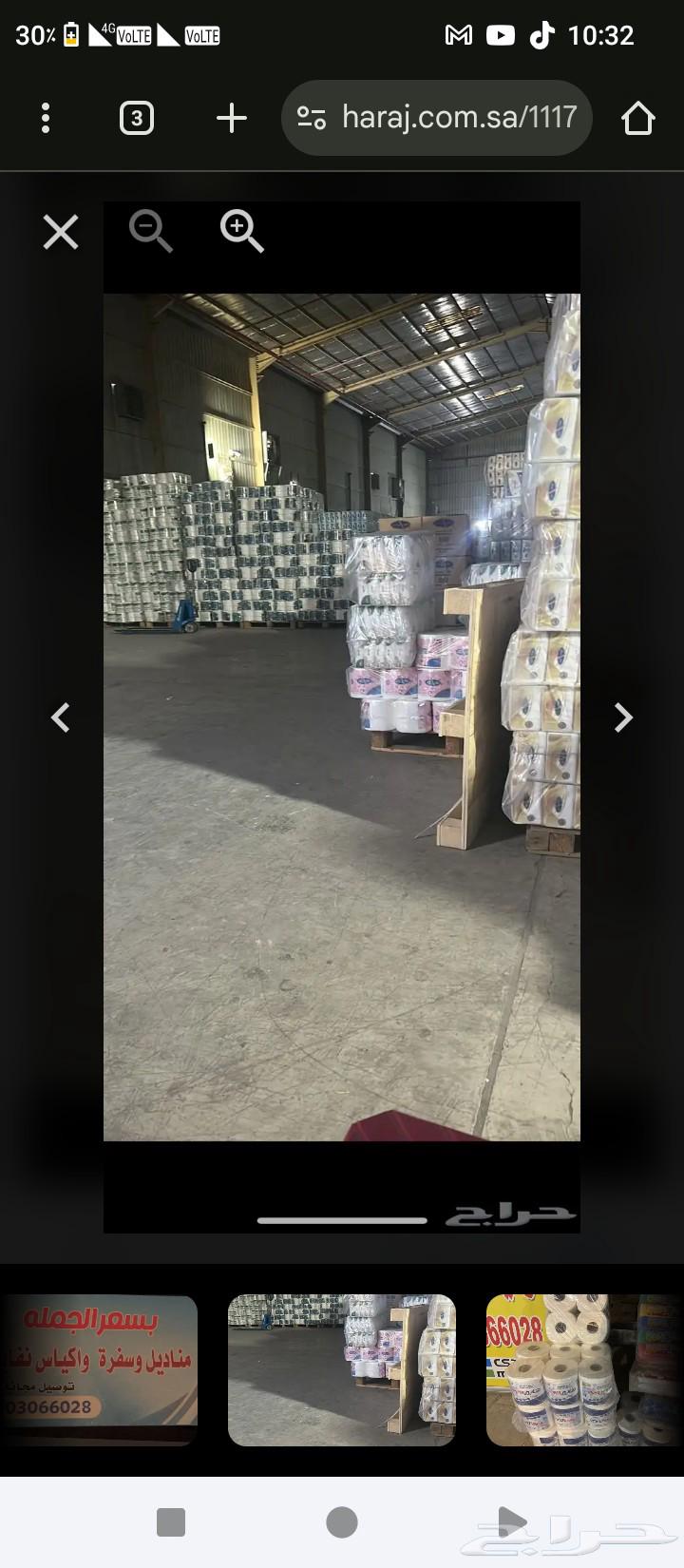Tap the system home circle button
The image size is (684, 1568).
click(x=342, y=1521)
